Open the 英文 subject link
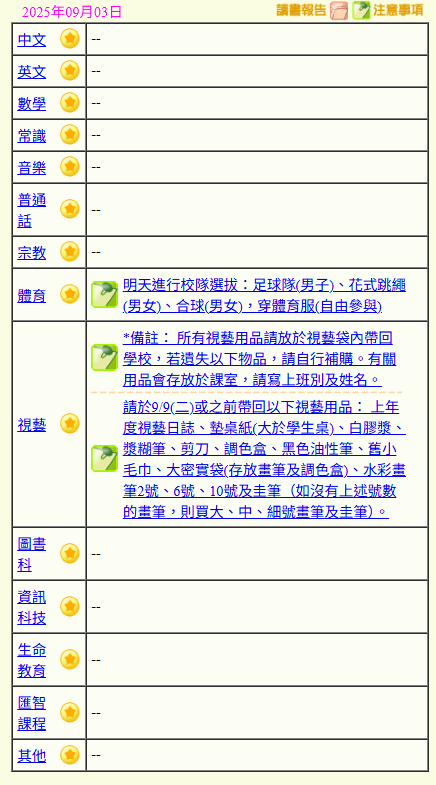 click(32, 72)
